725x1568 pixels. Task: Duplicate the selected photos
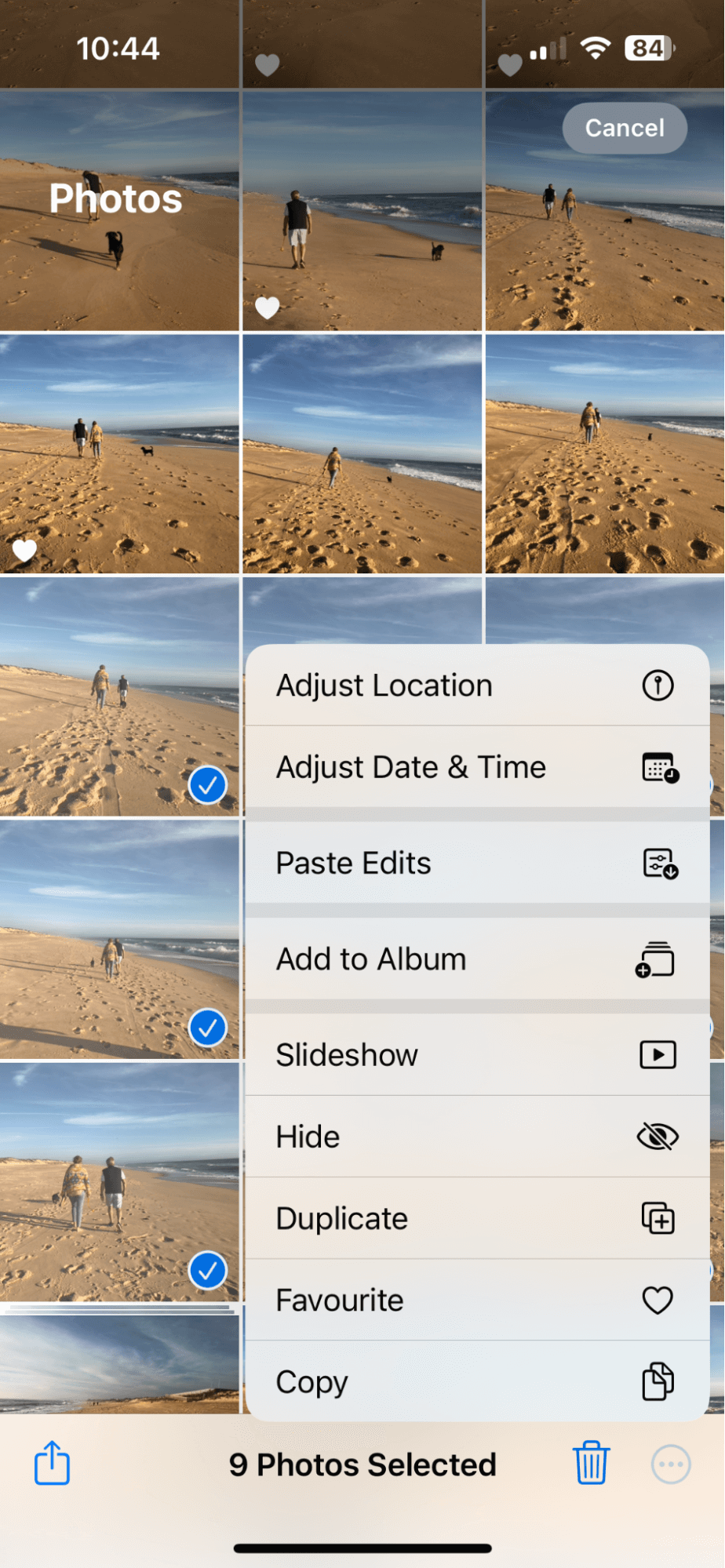pos(477,1218)
